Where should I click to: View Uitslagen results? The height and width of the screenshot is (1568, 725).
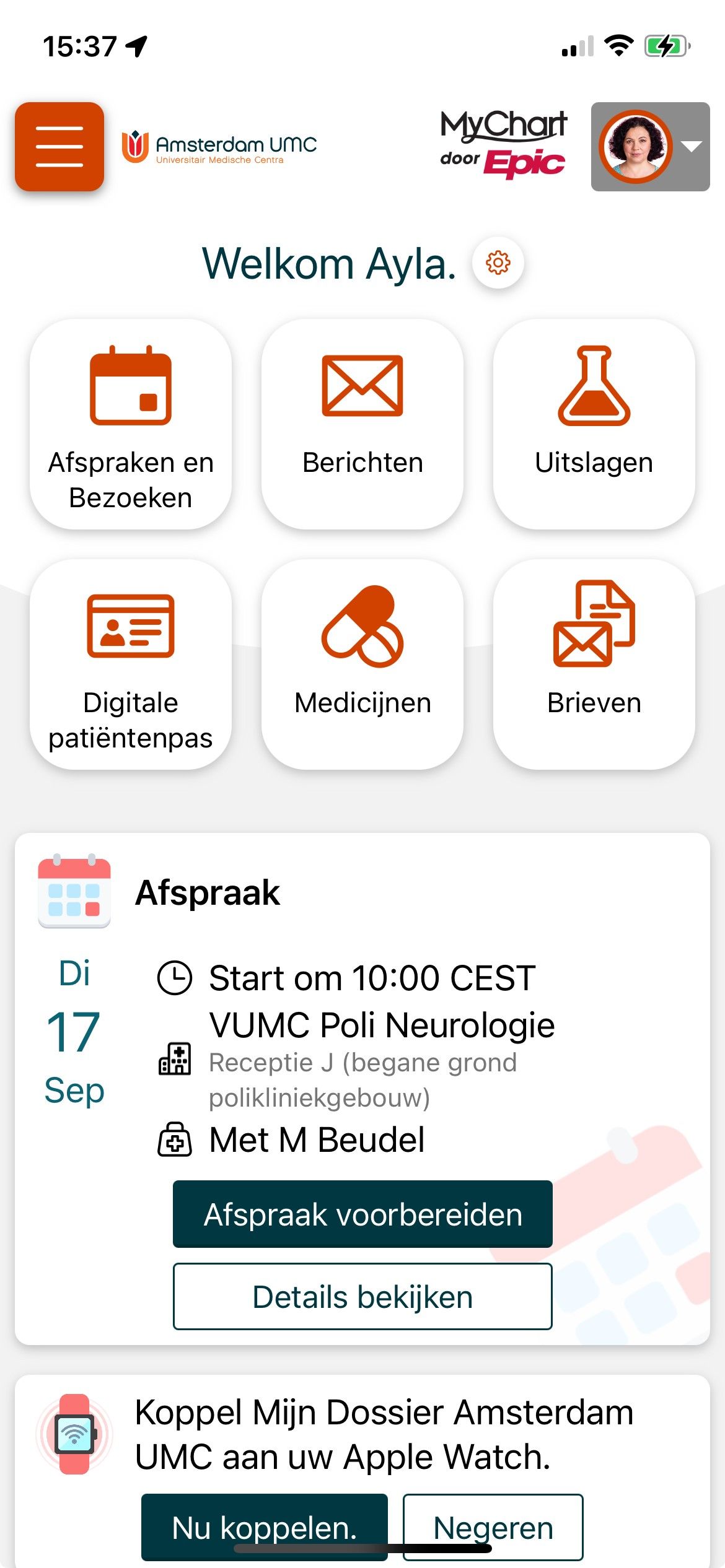[x=594, y=424]
